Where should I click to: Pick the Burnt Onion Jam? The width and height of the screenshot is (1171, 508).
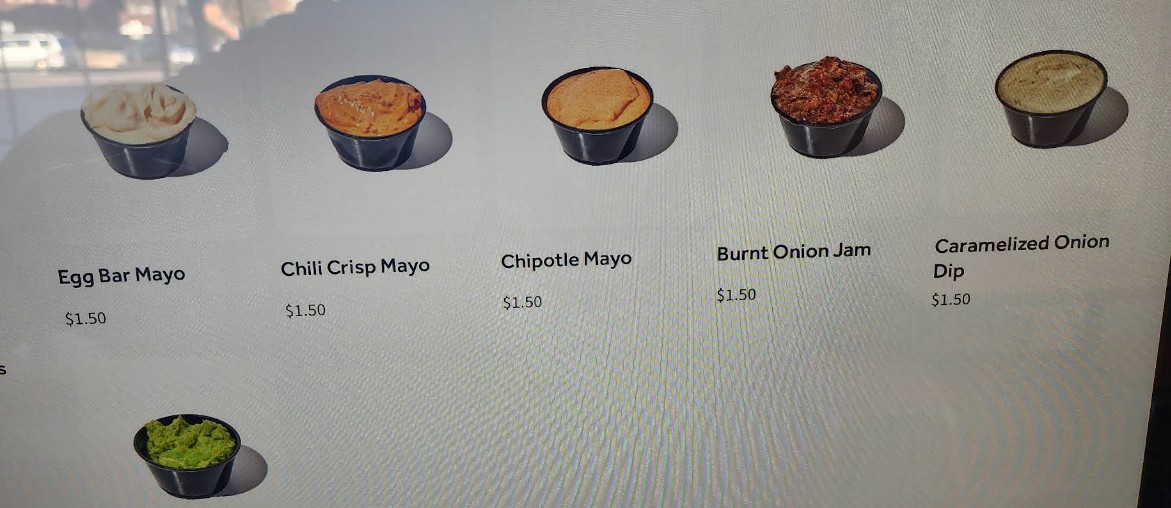(x=826, y=106)
